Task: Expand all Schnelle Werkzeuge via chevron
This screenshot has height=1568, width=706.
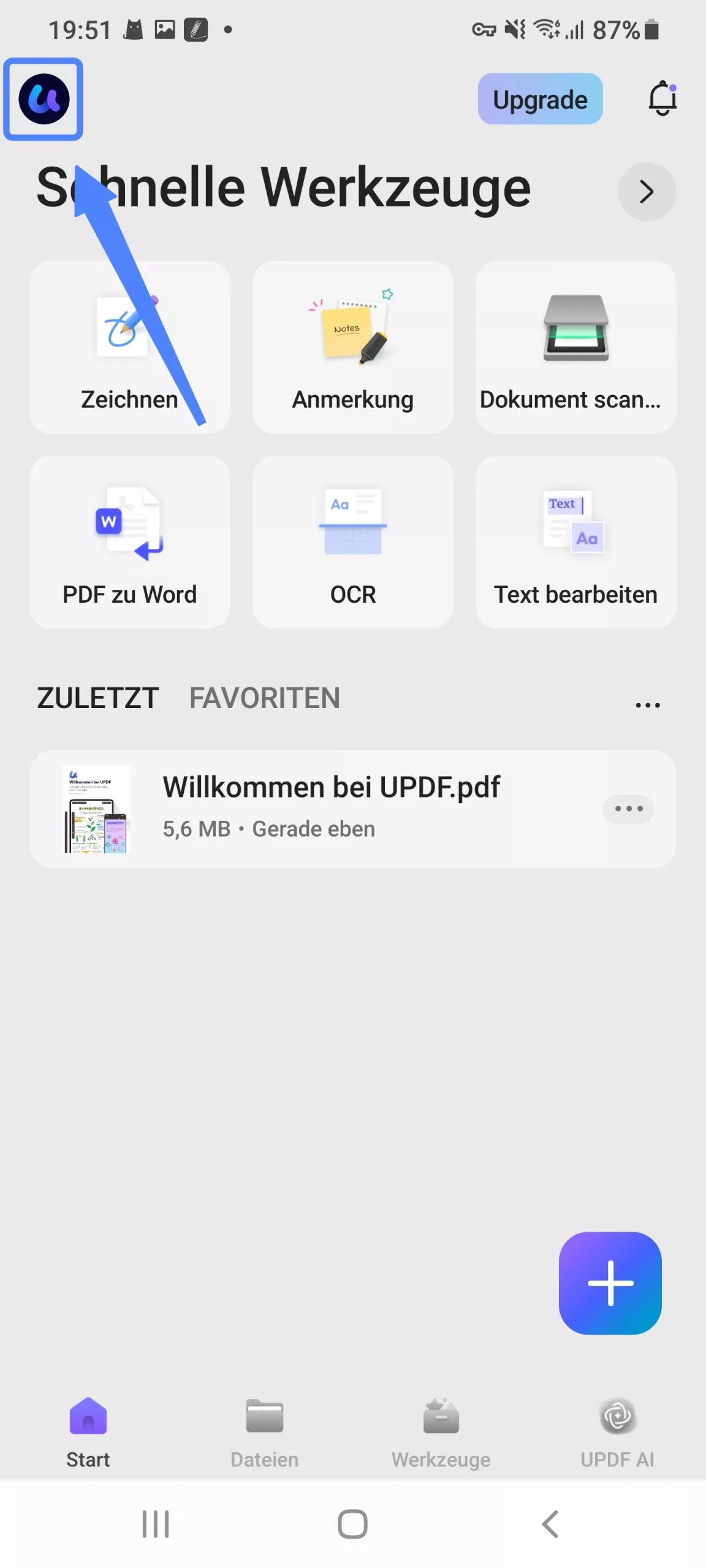Action: click(647, 192)
